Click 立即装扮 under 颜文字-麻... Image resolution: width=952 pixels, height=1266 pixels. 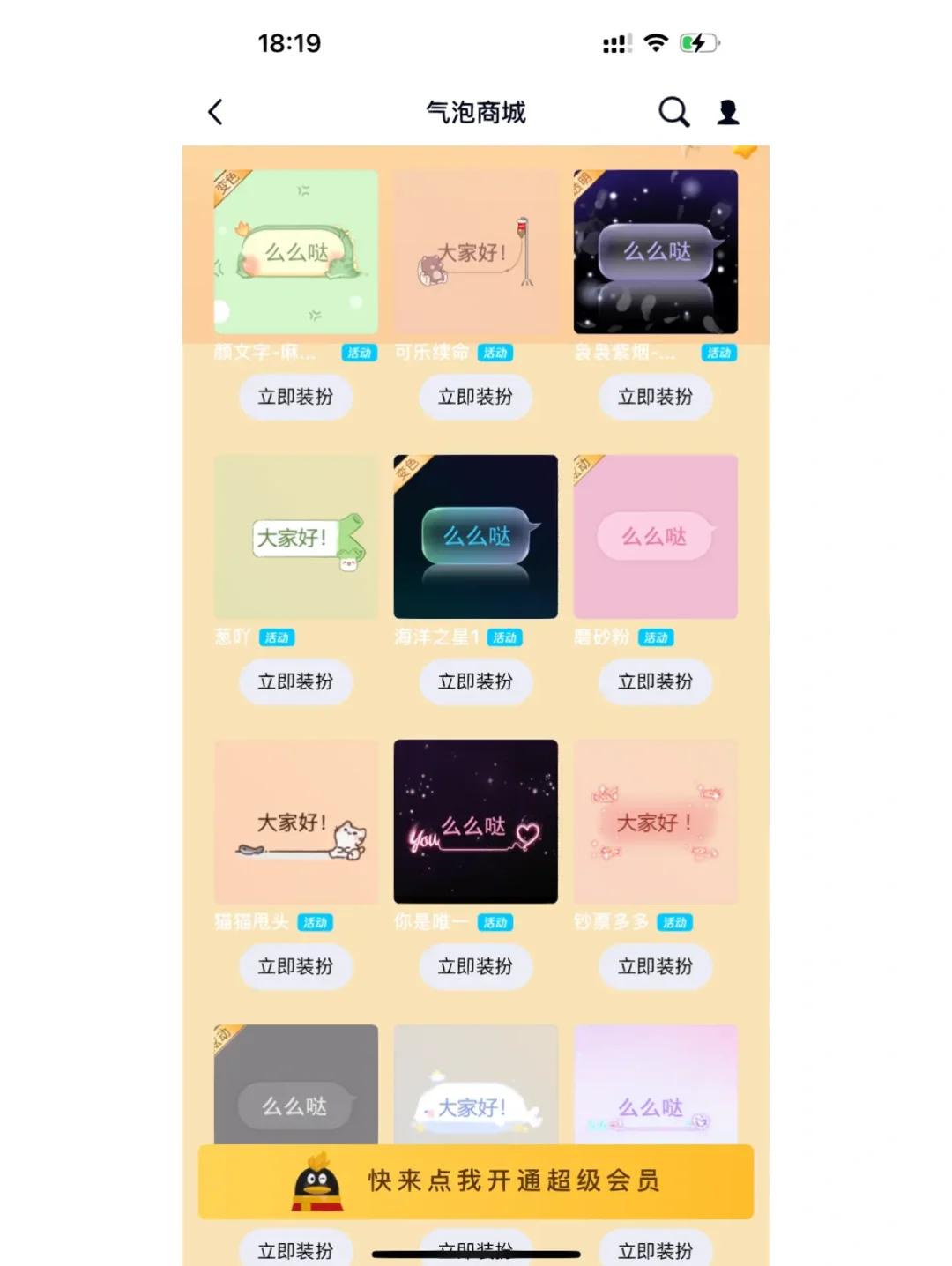click(295, 398)
